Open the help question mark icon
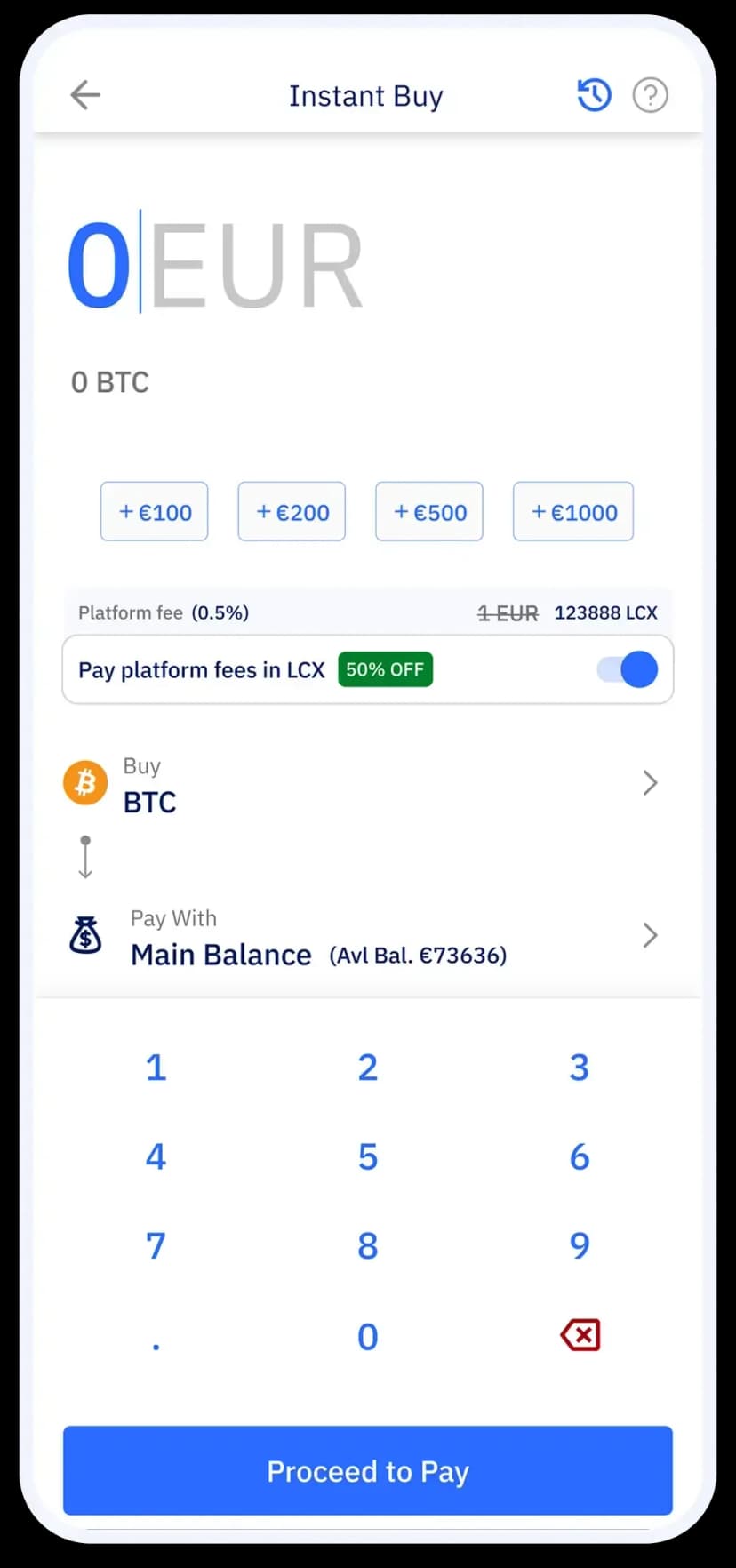Screen dimensions: 736x1568 [x=650, y=94]
